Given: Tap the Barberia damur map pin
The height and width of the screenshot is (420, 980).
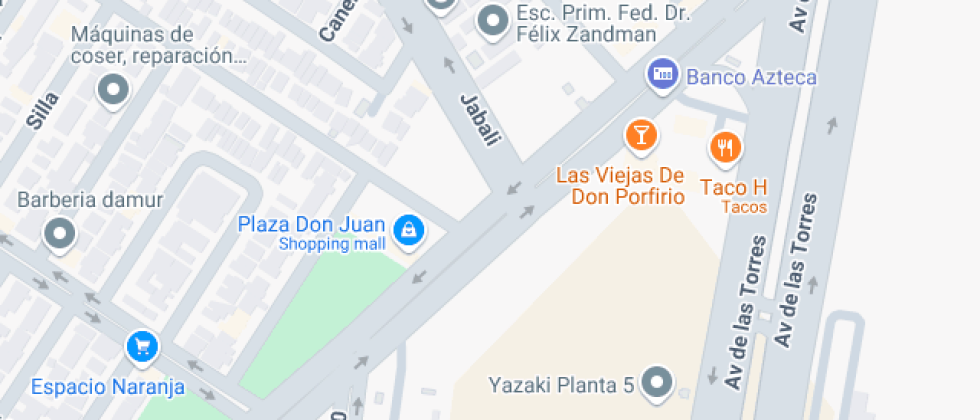Looking at the screenshot, I should coord(61,235).
